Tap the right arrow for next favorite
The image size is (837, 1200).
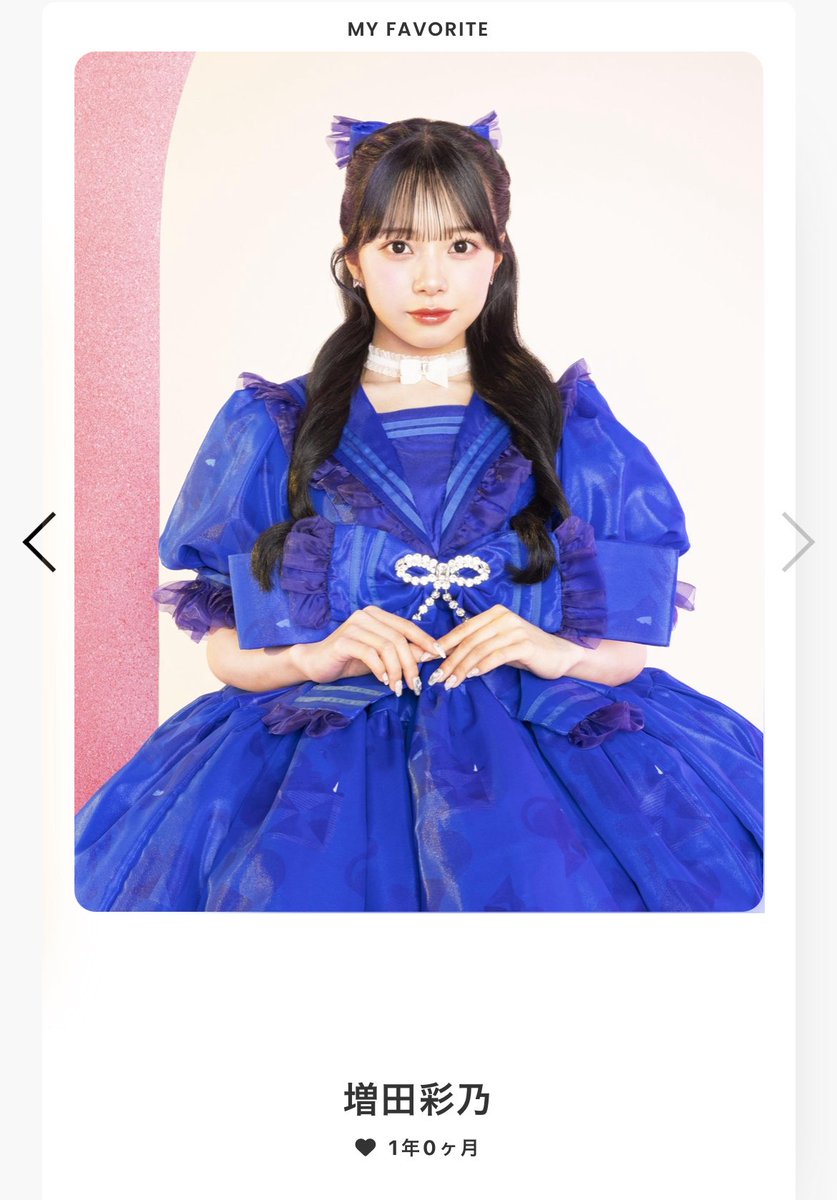click(797, 542)
